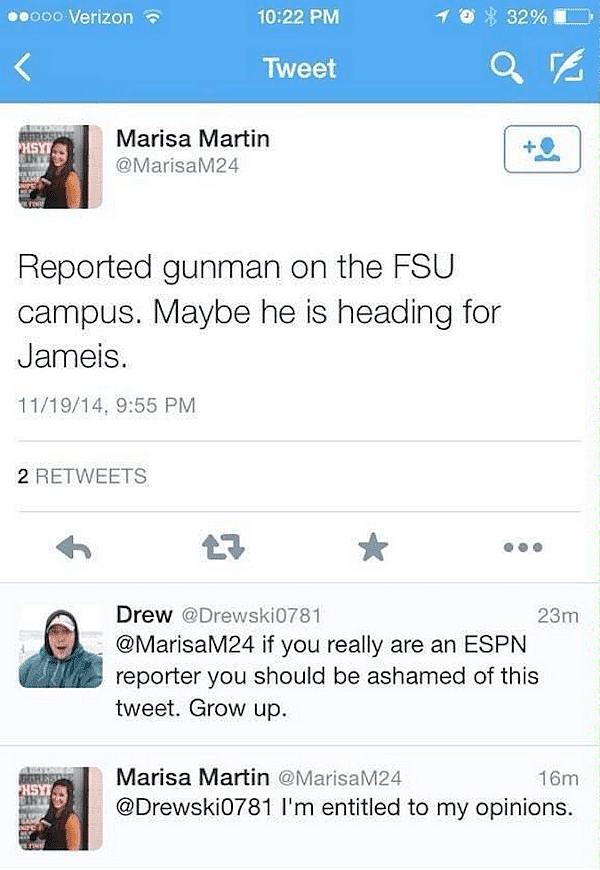View the 2 retweets list

pos(82,477)
